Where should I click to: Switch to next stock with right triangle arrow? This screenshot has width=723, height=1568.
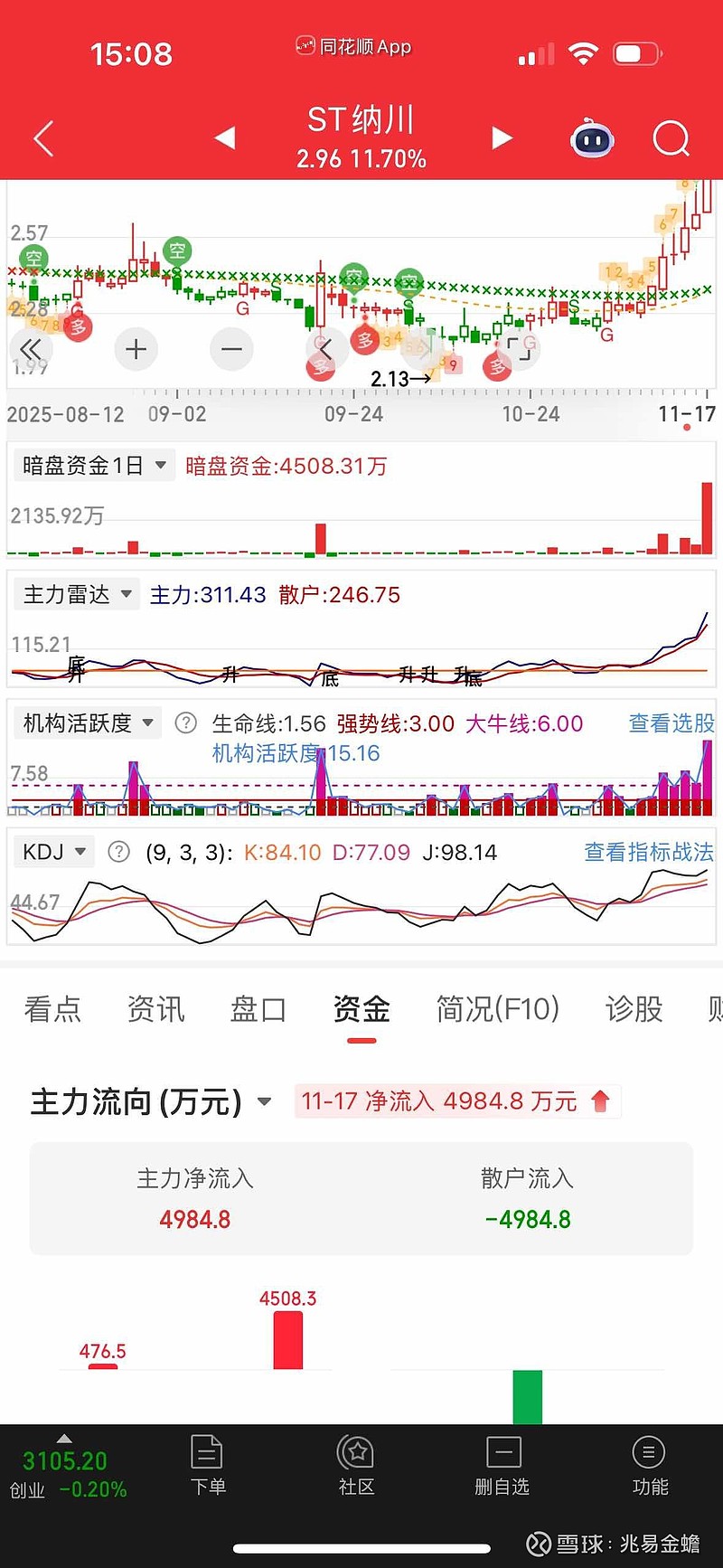pyautogui.click(x=502, y=138)
